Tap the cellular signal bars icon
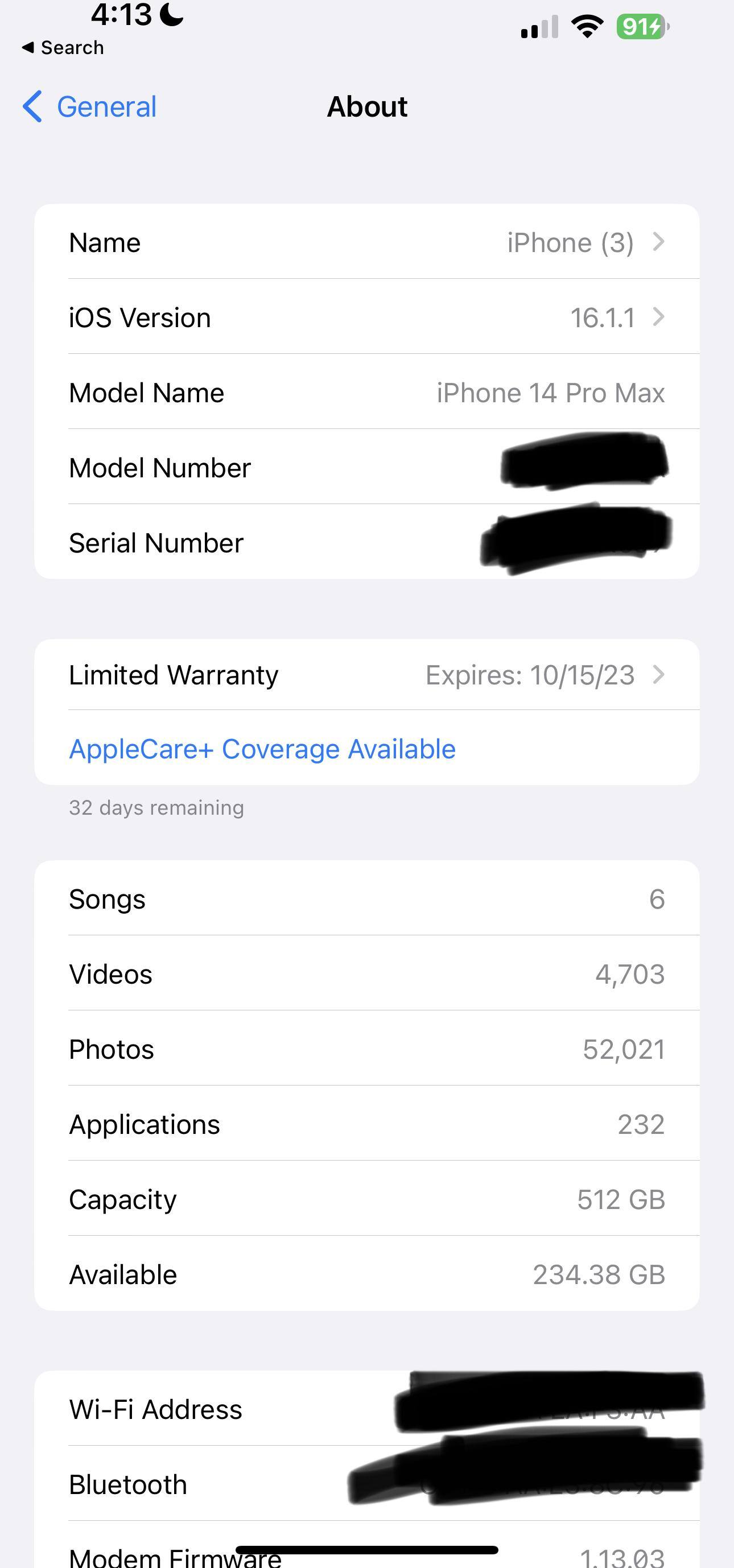The height and width of the screenshot is (1568, 734). pos(538,27)
